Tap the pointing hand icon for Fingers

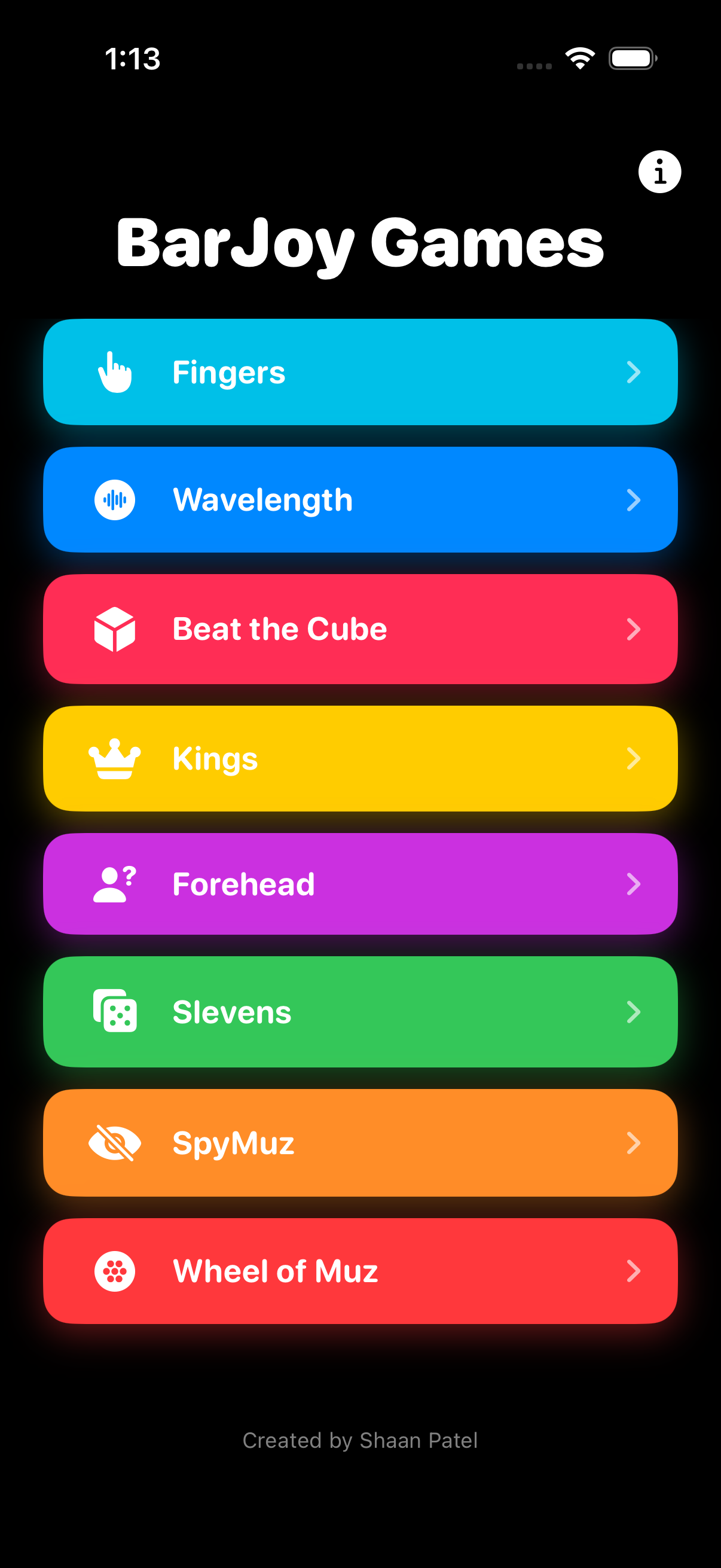pyautogui.click(x=115, y=372)
